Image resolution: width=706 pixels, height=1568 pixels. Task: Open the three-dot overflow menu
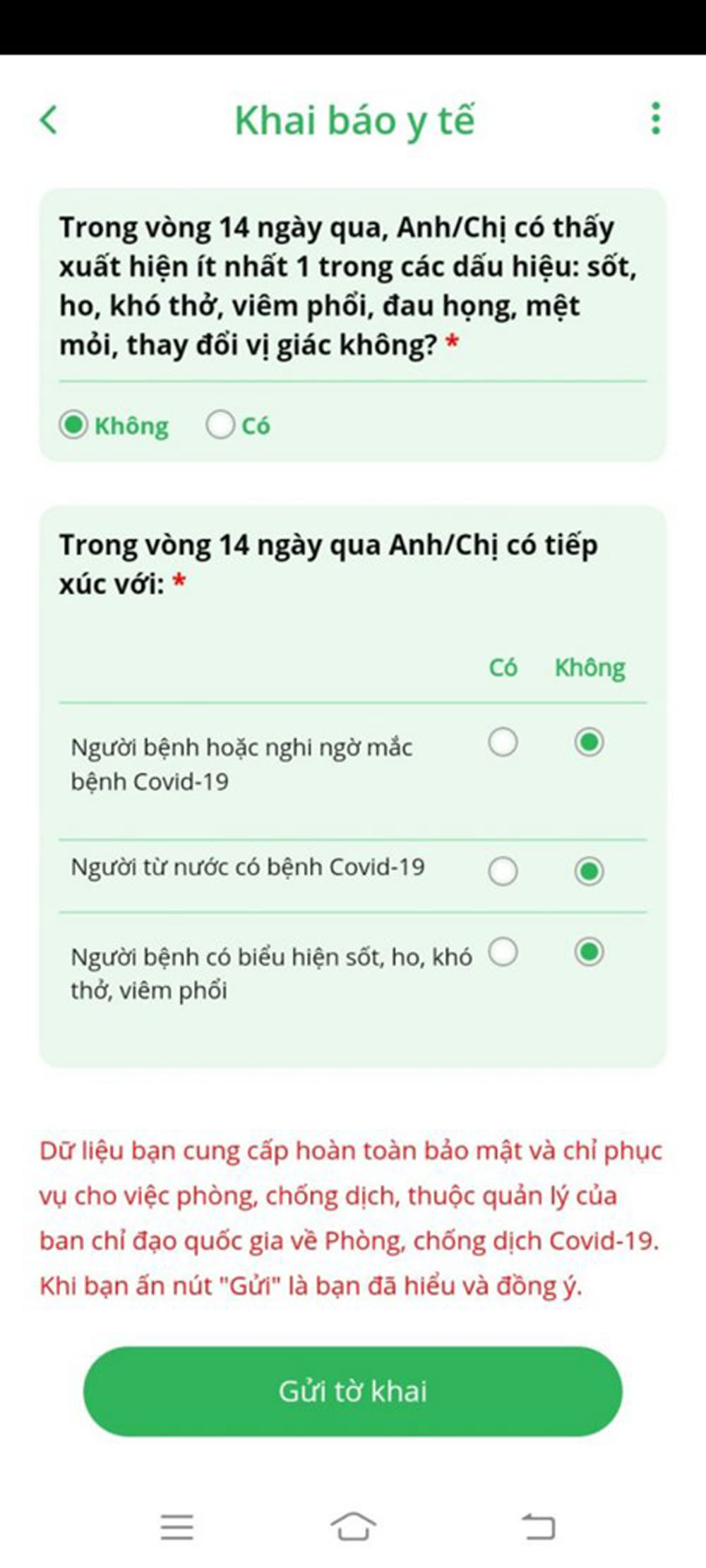pos(656,119)
